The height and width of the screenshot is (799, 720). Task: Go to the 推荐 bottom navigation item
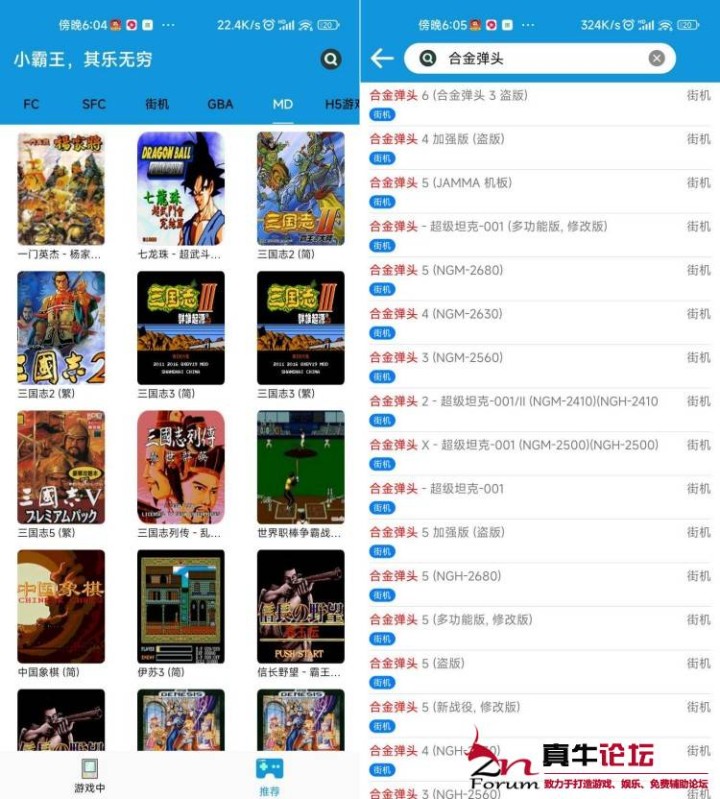(269, 775)
